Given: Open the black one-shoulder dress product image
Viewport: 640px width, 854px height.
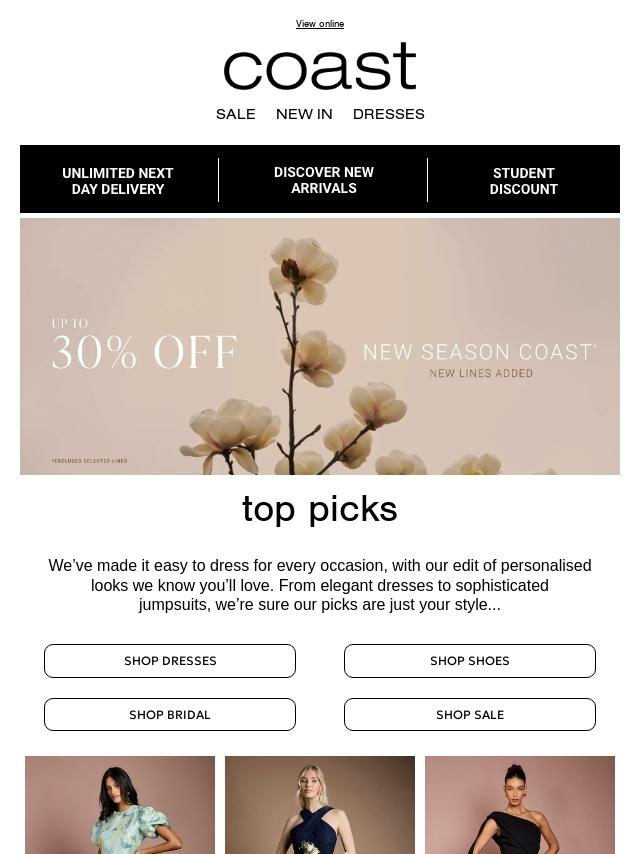Looking at the screenshot, I should (520, 806).
